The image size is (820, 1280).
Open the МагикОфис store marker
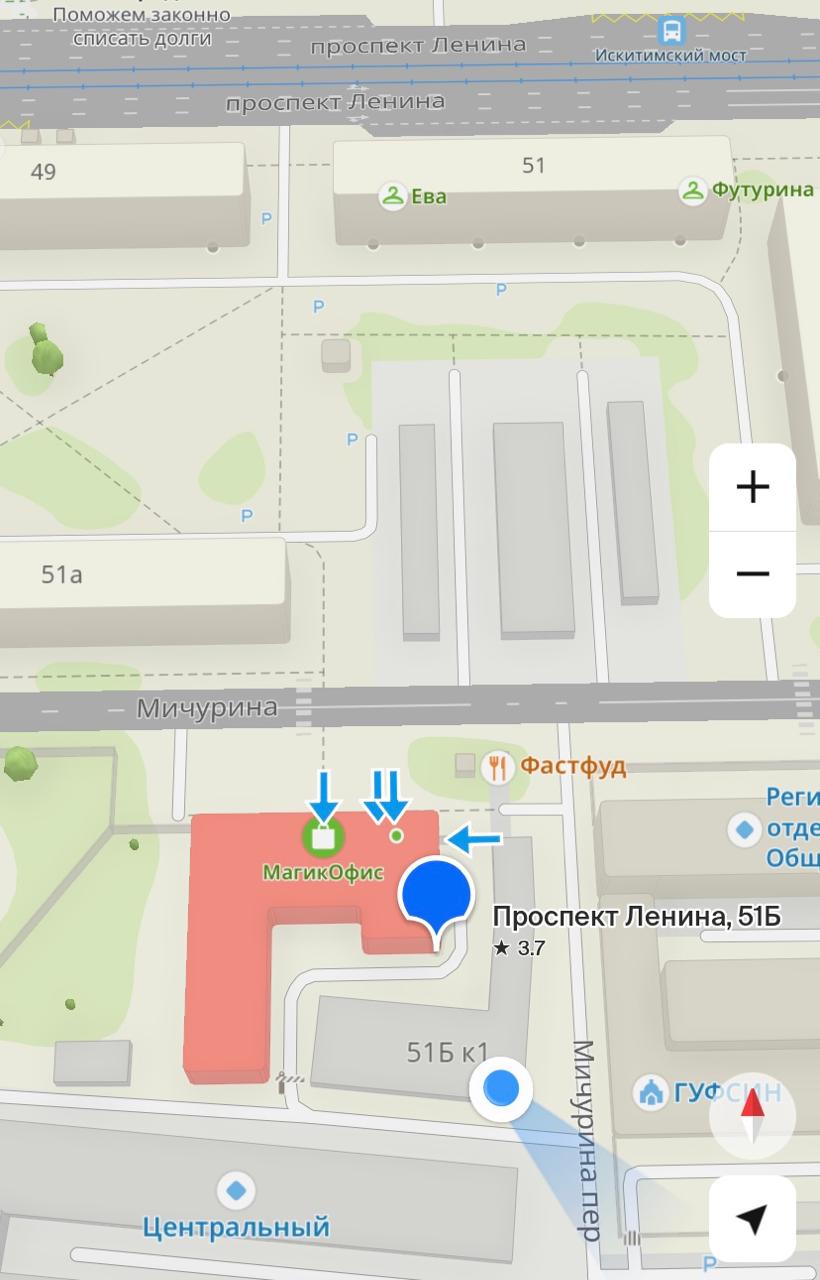click(322, 837)
